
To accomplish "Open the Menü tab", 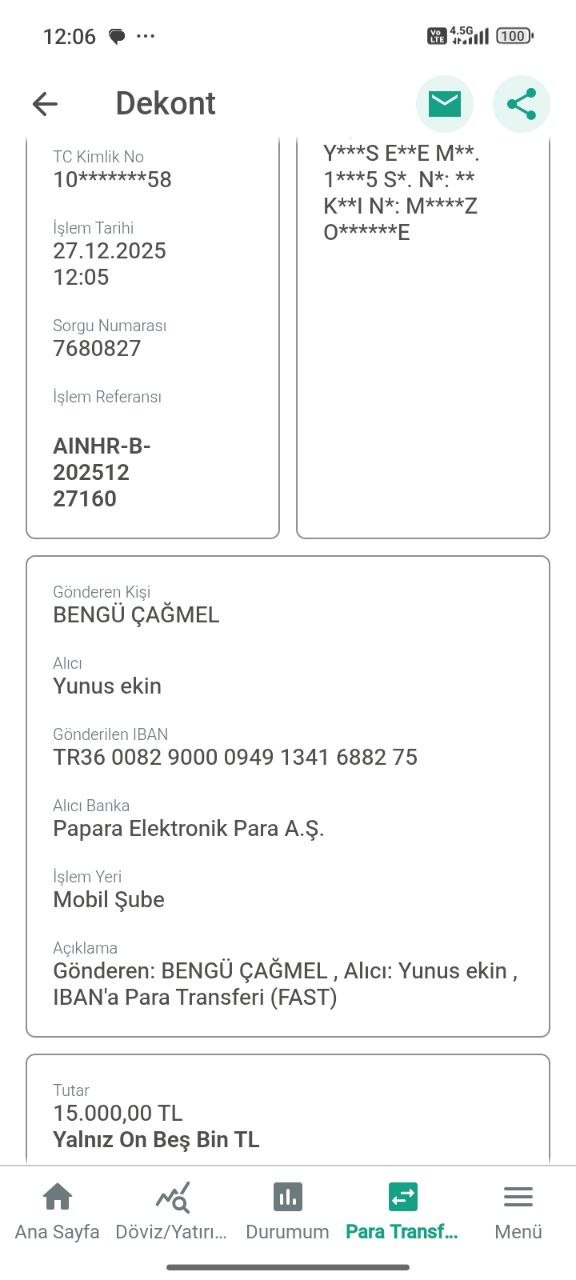I will click(x=518, y=1211).
